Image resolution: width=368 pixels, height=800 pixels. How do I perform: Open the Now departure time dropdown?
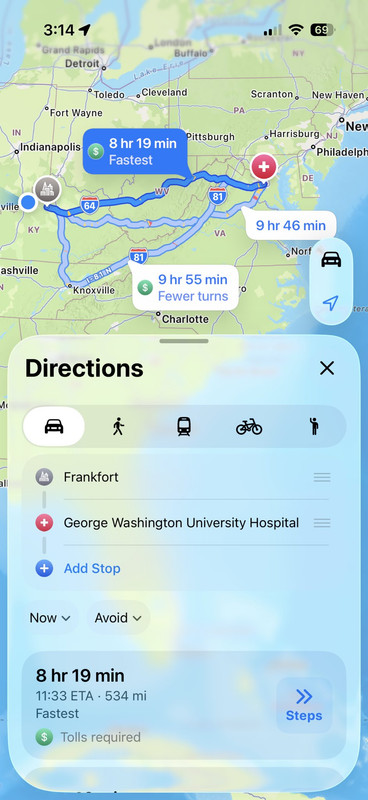tap(50, 618)
